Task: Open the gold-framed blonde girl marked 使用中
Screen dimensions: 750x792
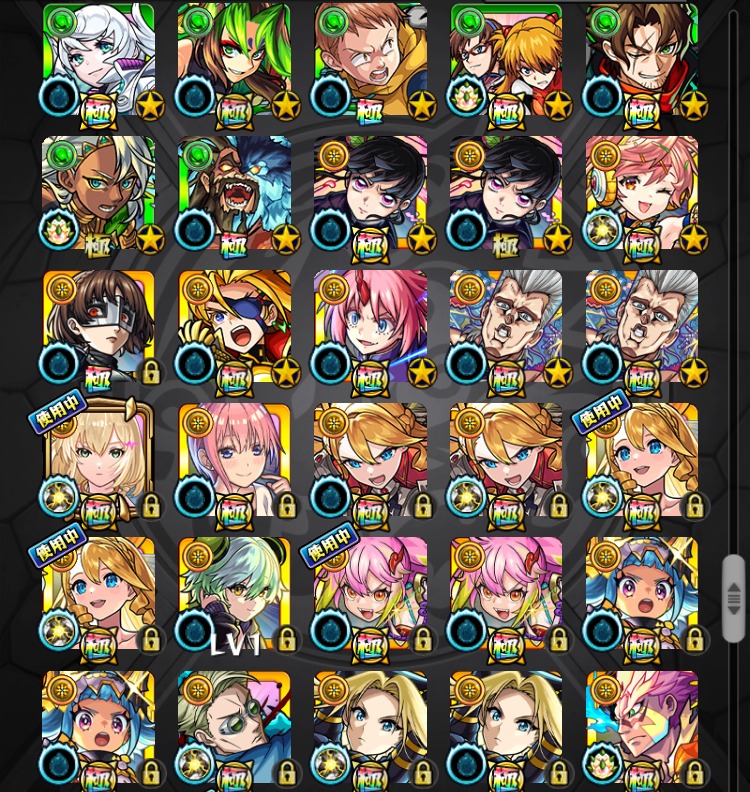Action: tap(98, 460)
